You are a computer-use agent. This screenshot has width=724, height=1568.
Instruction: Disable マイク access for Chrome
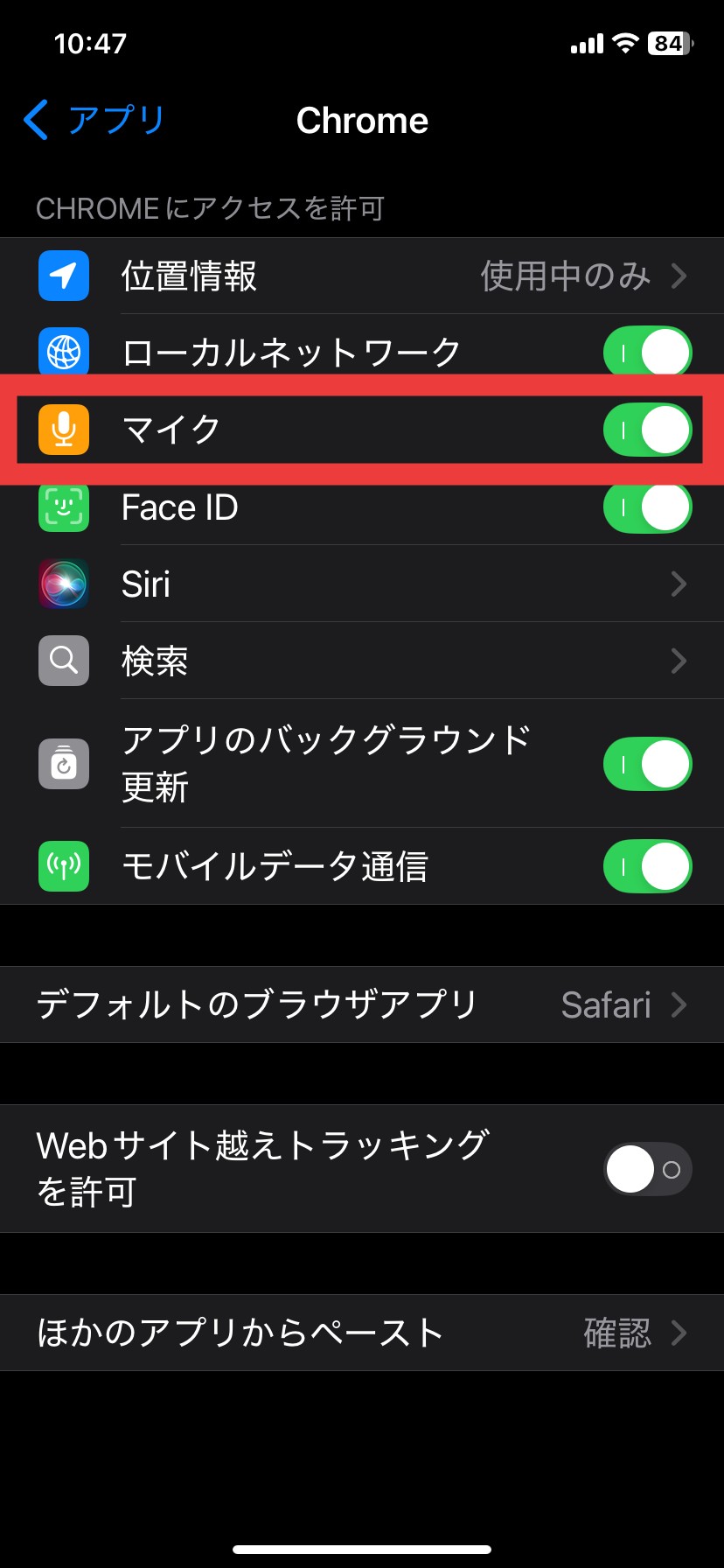(647, 430)
